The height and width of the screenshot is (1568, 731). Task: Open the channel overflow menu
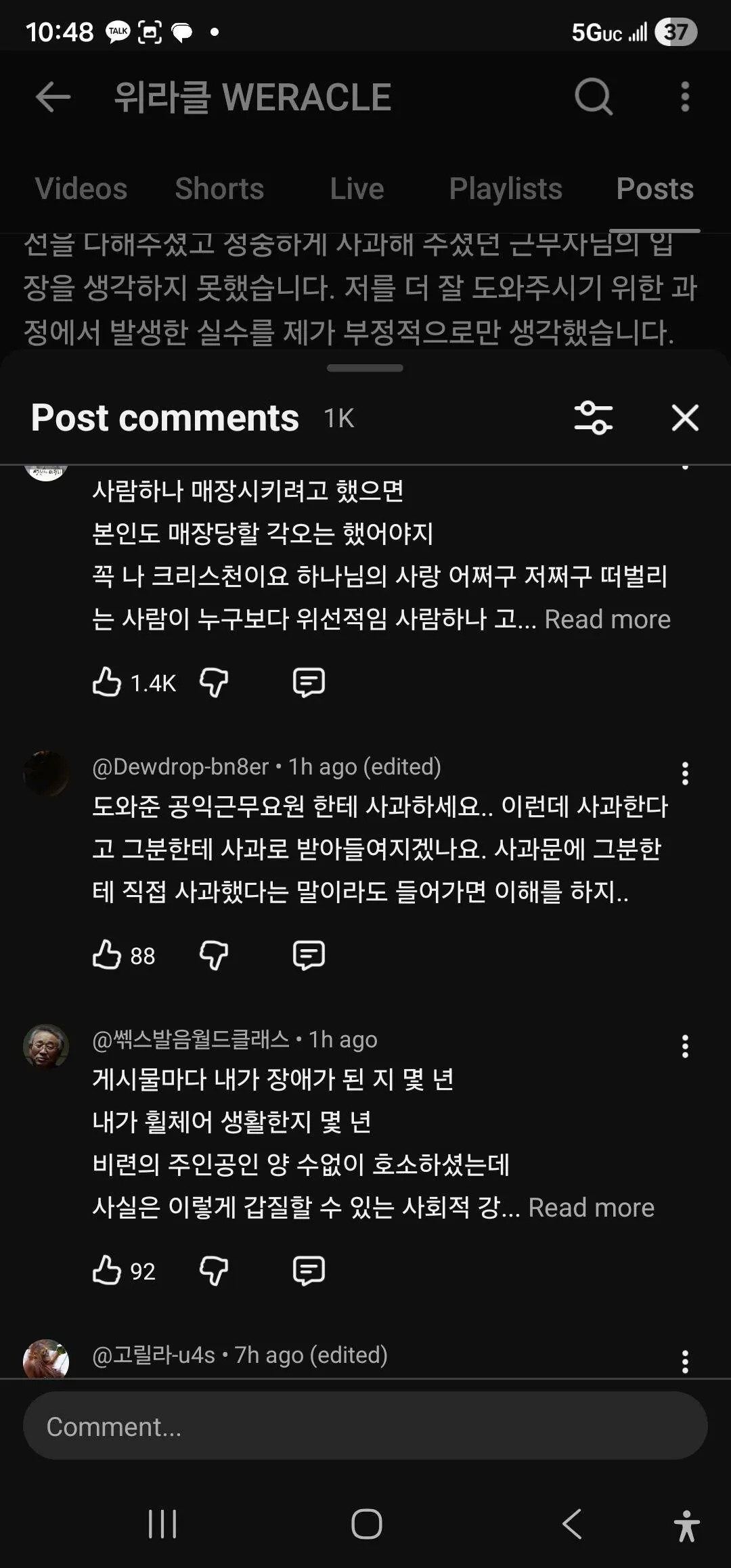pos(685,97)
